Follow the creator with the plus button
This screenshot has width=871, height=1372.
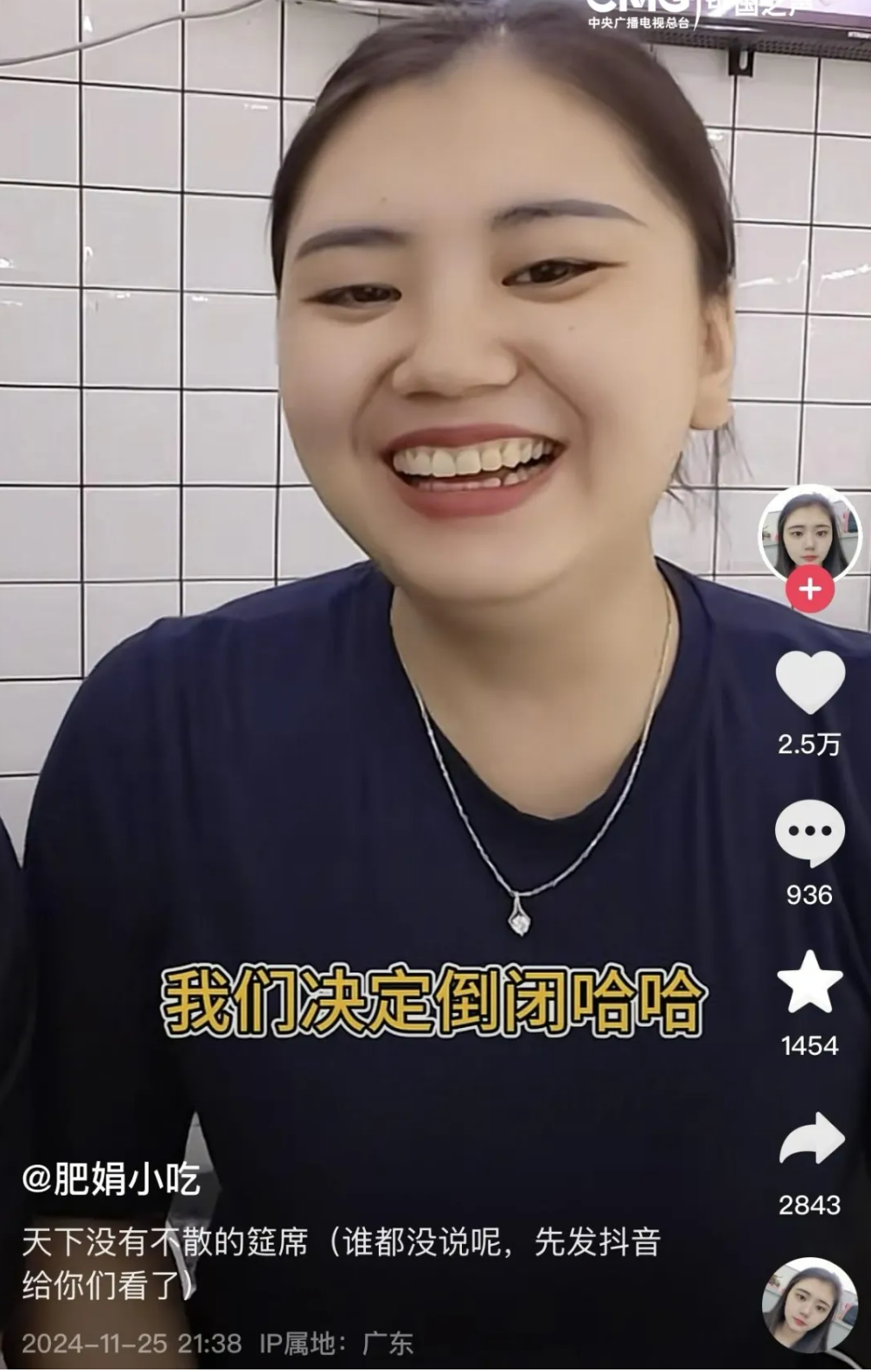(810, 590)
